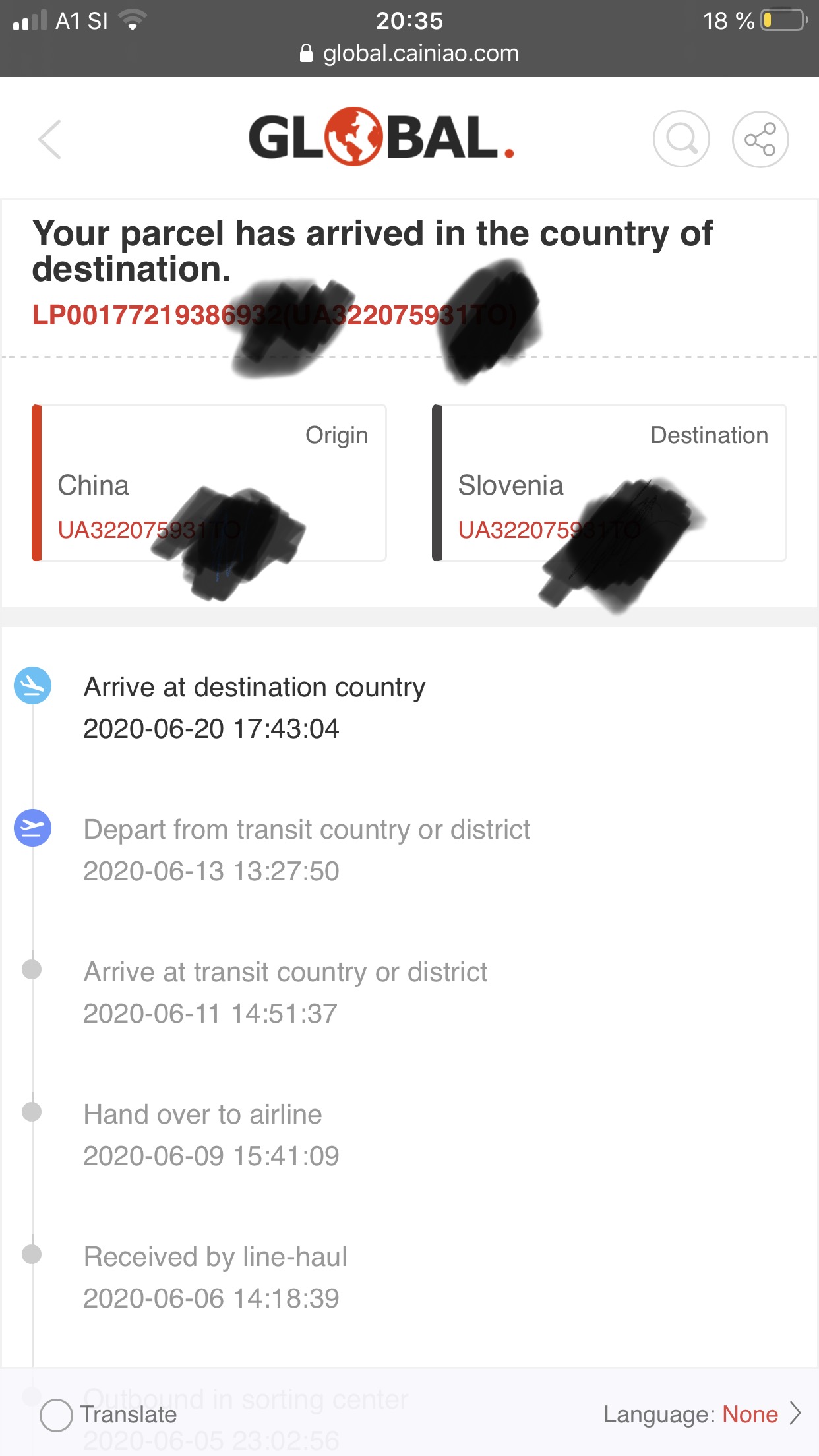Tap the global.cainiao.com address bar

[x=409, y=53]
